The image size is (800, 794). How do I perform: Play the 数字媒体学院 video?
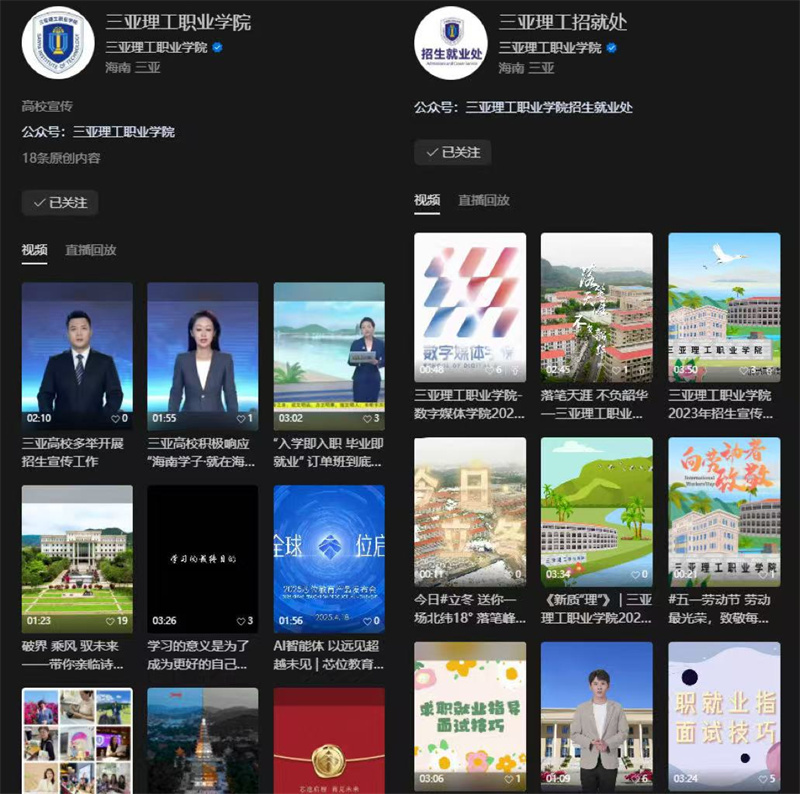[x=470, y=307]
